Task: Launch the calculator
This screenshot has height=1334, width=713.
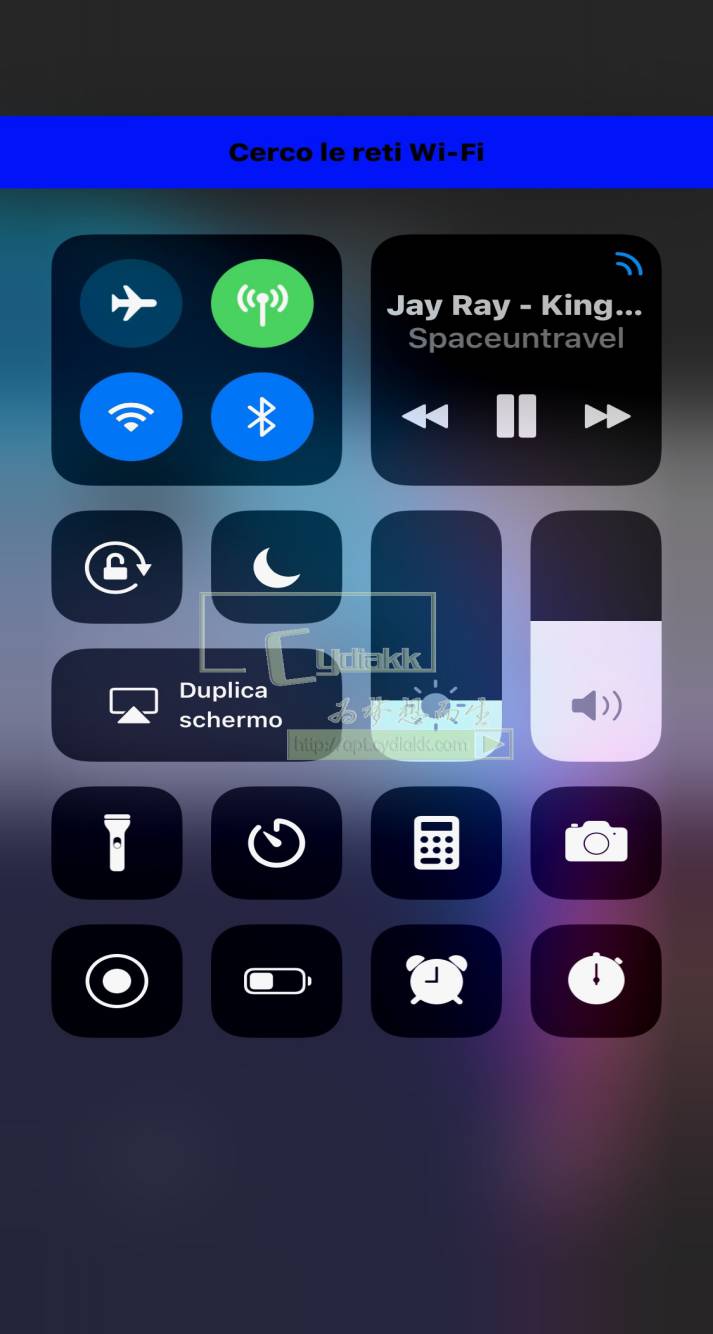Action: pyautogui.click(x=436, y=843)
